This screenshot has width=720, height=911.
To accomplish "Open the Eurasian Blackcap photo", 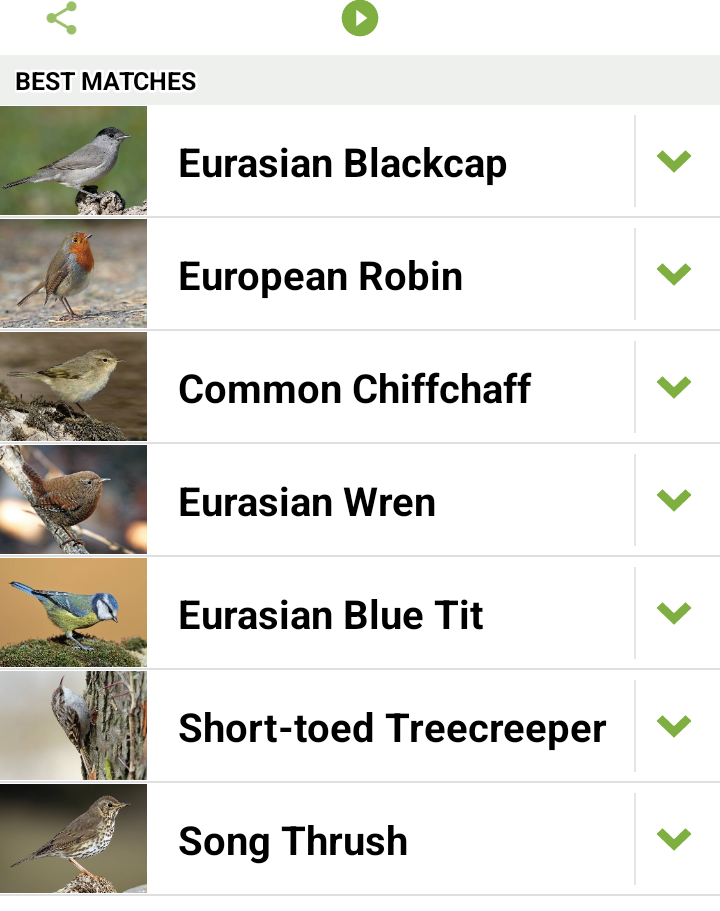I will [73, 161].
